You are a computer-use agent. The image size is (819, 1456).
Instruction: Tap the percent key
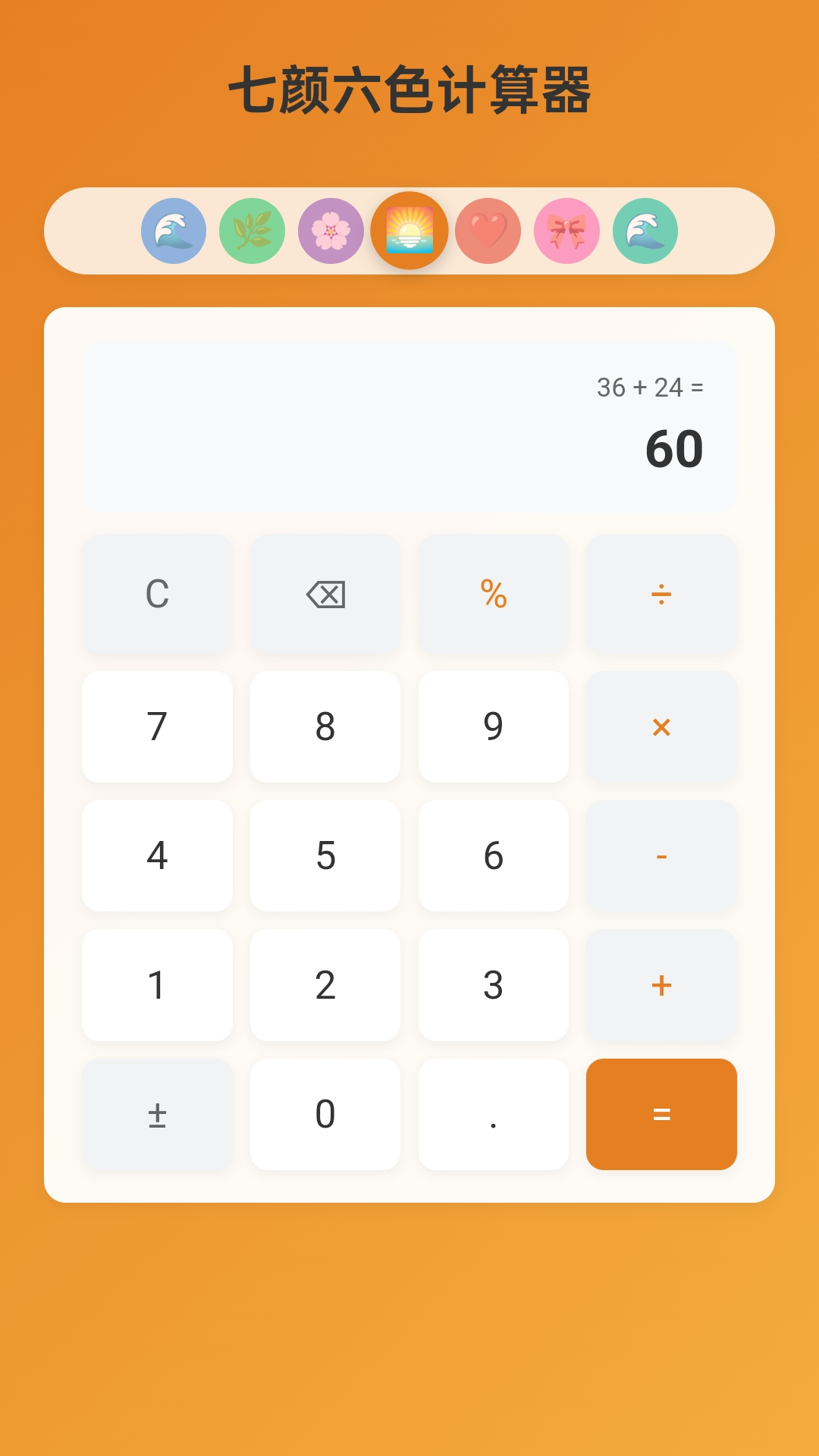[493, 595]
